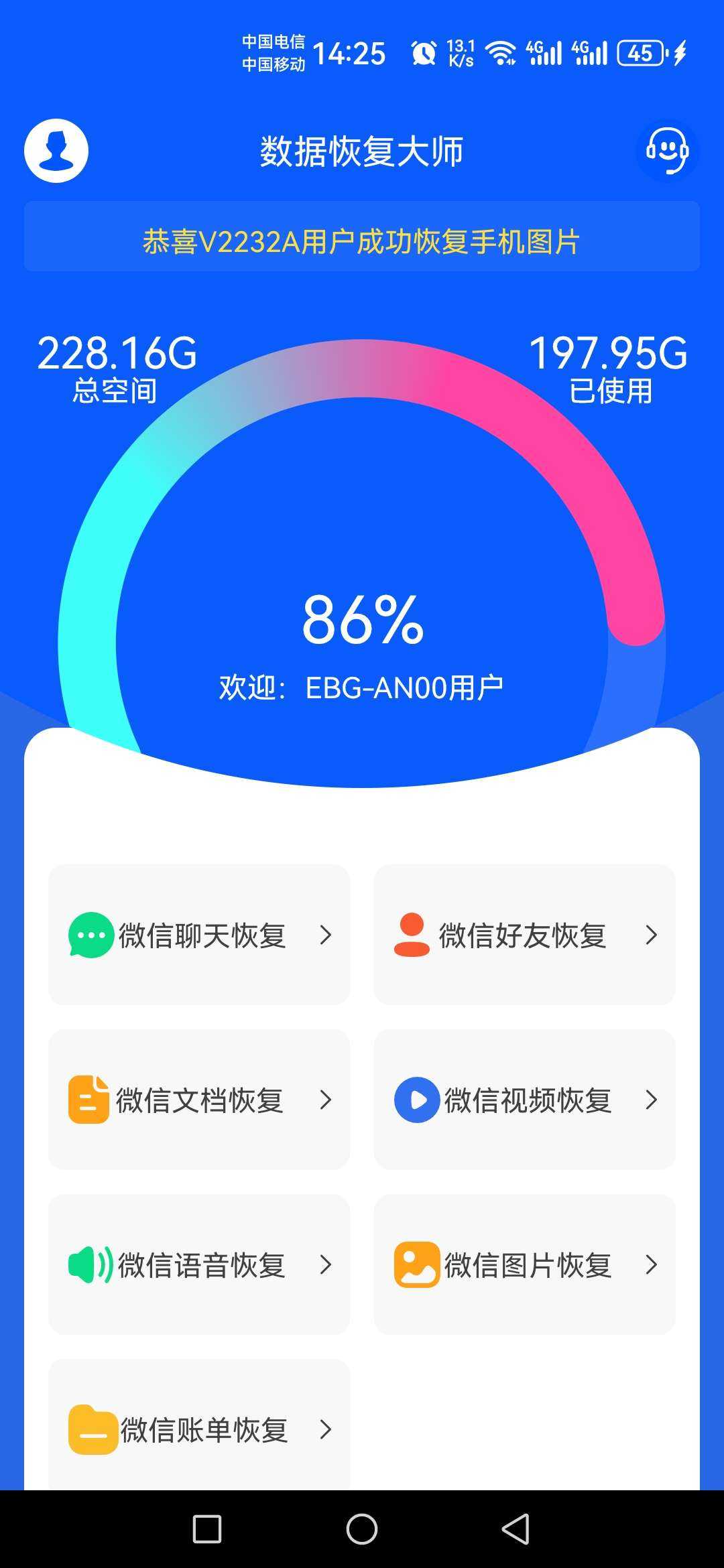
Task: Go to 微信语音恢复
Action: [x=199, y=1264]
